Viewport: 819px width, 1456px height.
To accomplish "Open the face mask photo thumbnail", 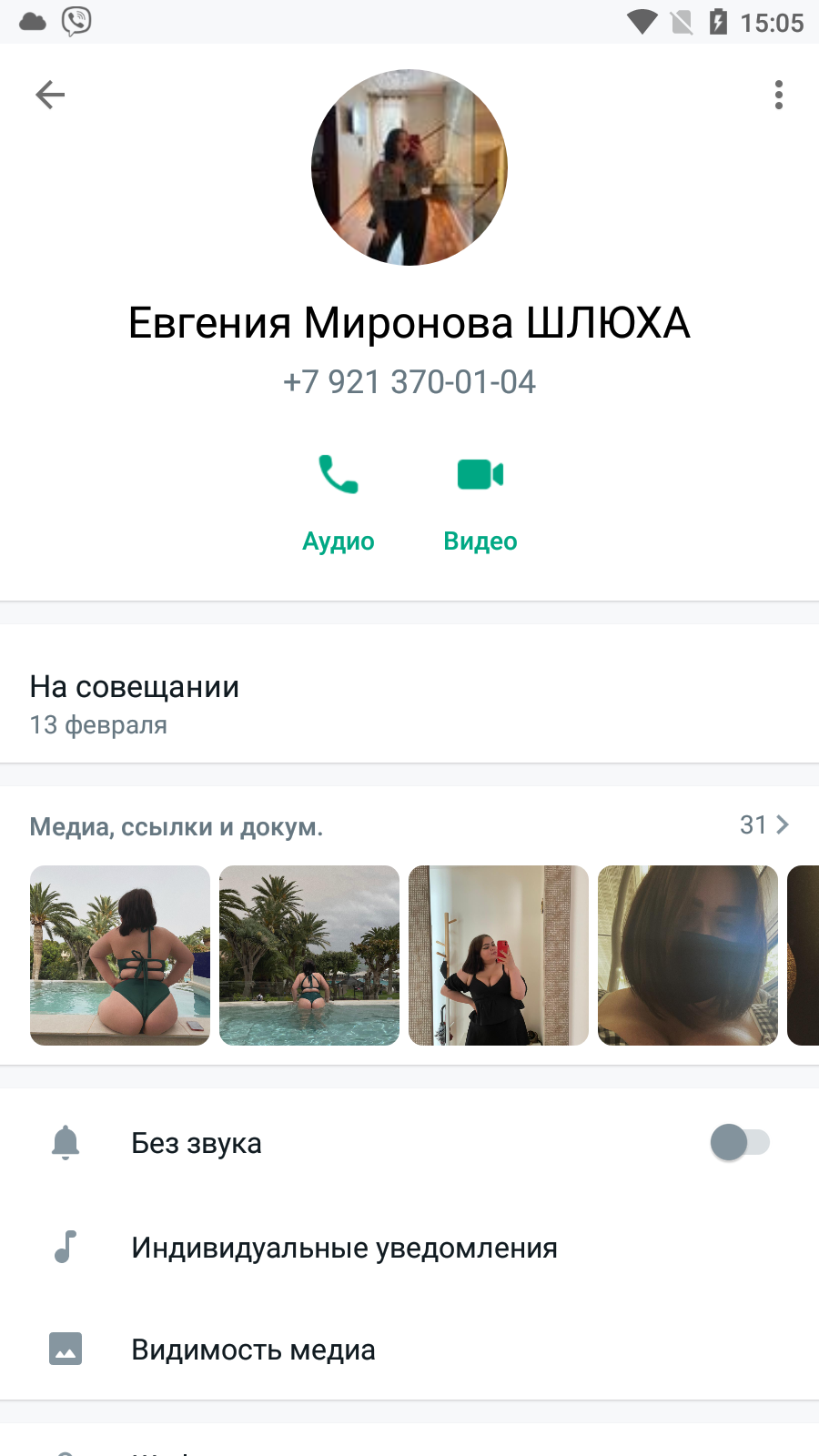I will [688, 955].
